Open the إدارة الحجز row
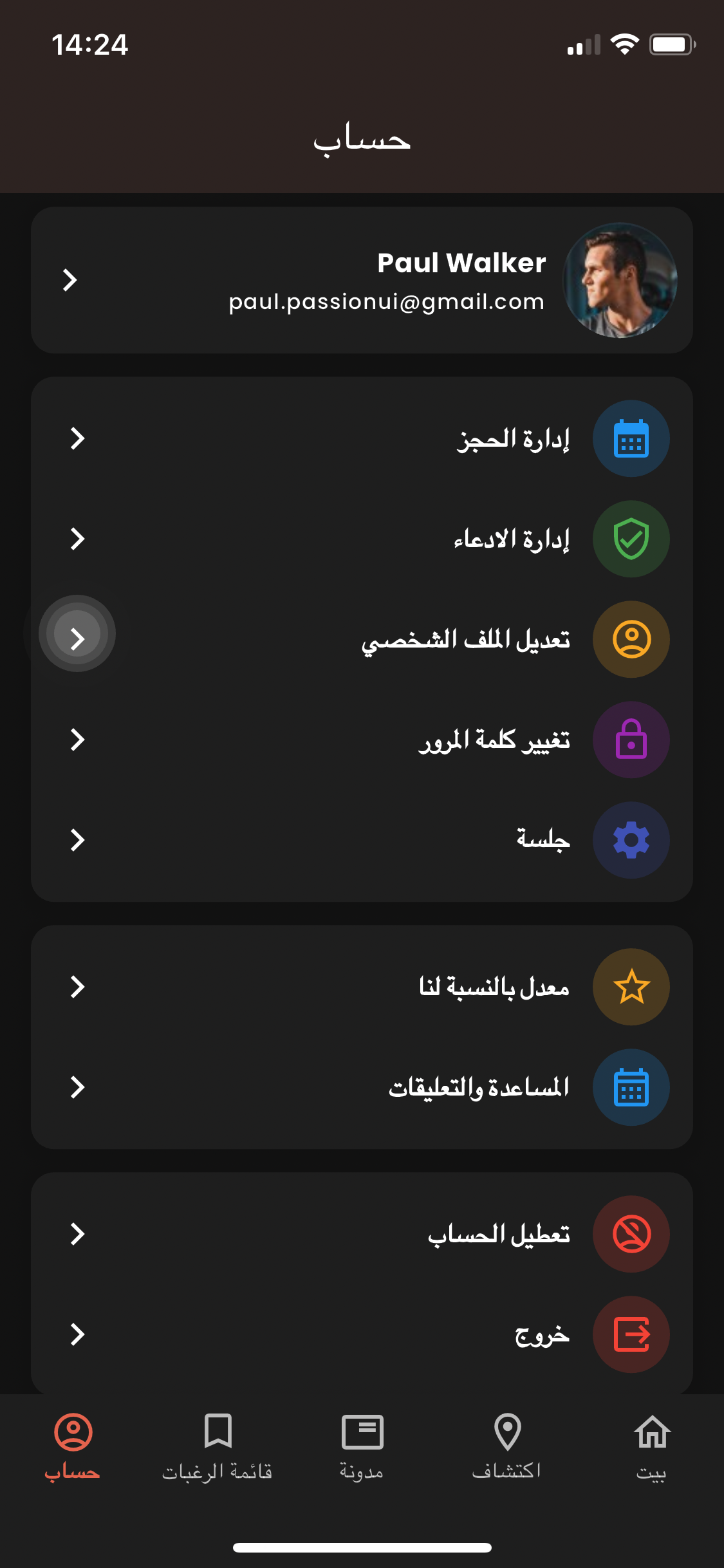This screenshot has width=724, height=1568. 362,438
